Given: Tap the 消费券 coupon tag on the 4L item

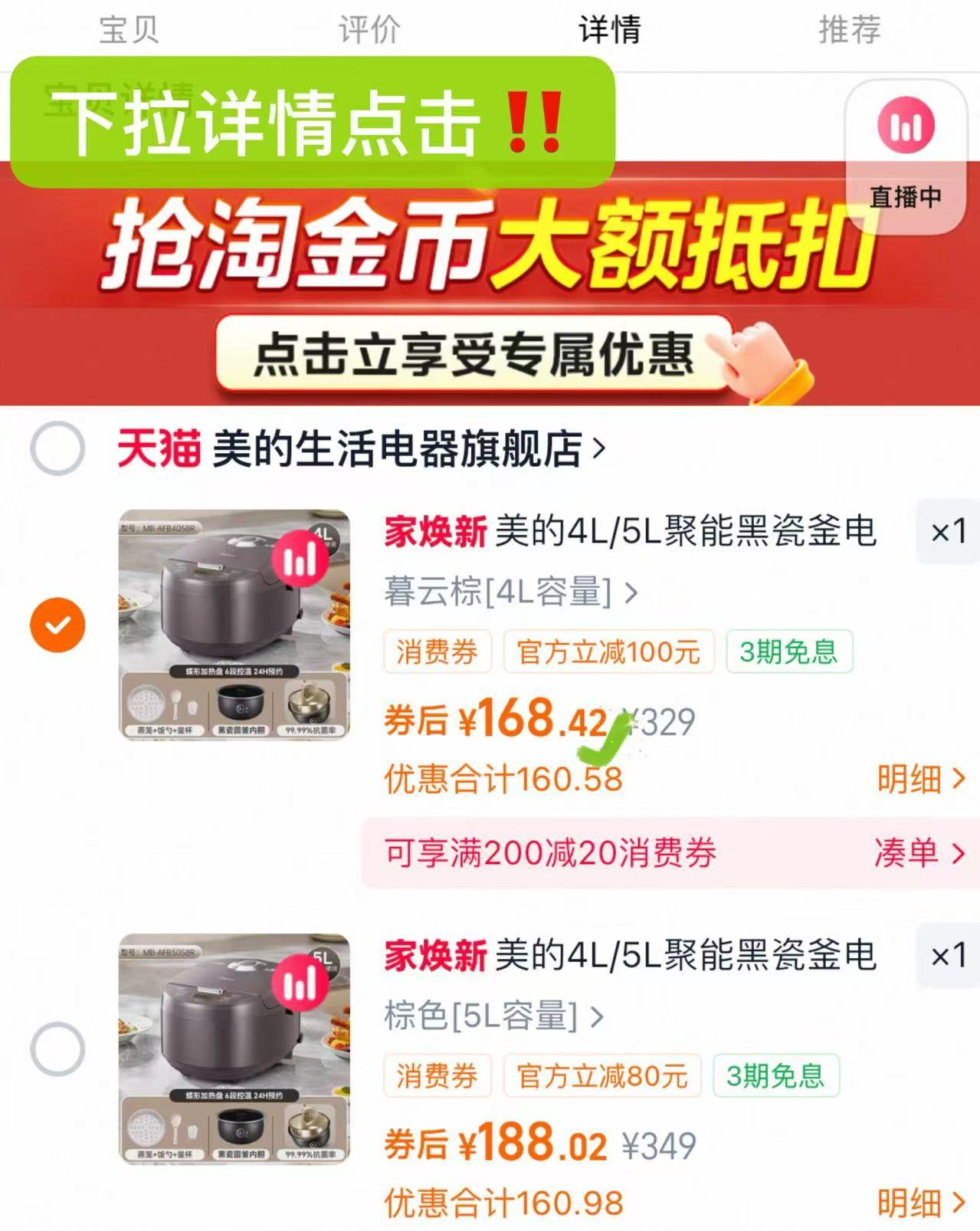Looking at the screenshot, I should 437,652.
